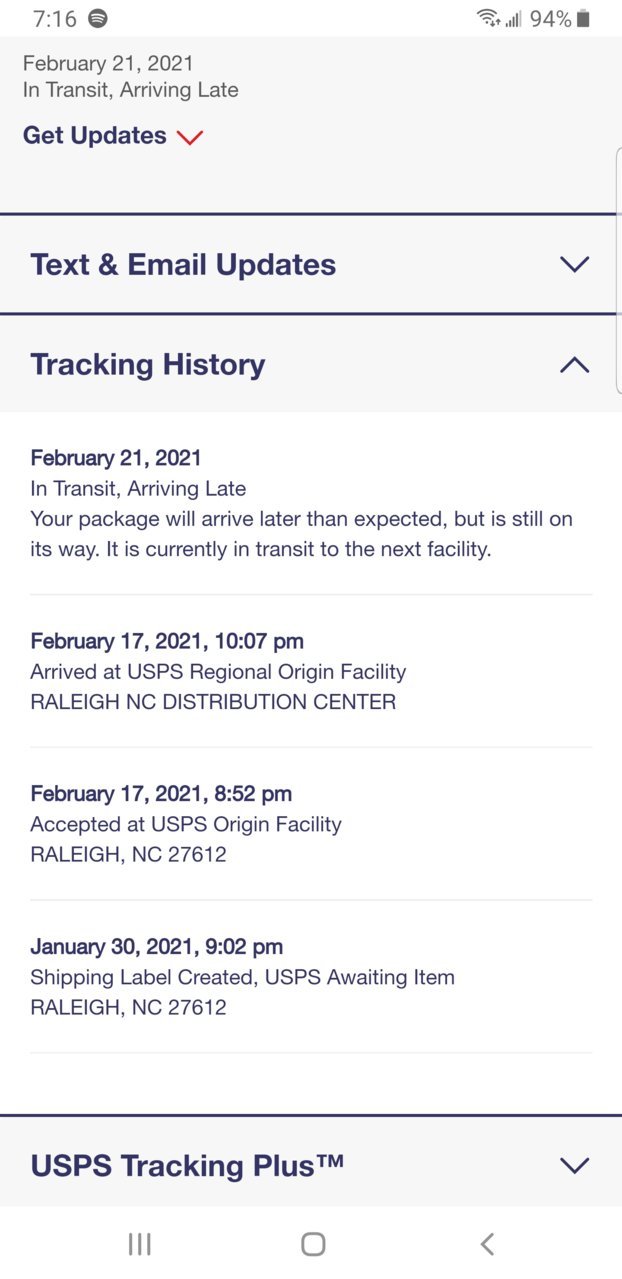Open recent apps from the navigation bar
Screen dimensions: 622x1279
tap(139, 1243)
